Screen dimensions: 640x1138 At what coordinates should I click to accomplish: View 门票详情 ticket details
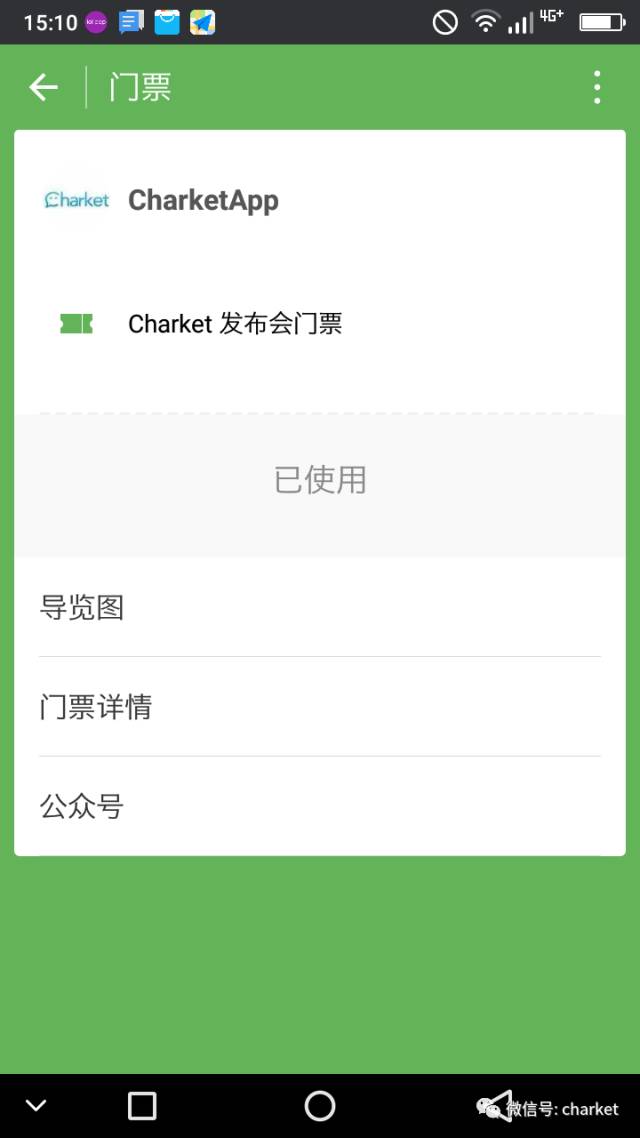pyautogui.click(x=320, y=707)
